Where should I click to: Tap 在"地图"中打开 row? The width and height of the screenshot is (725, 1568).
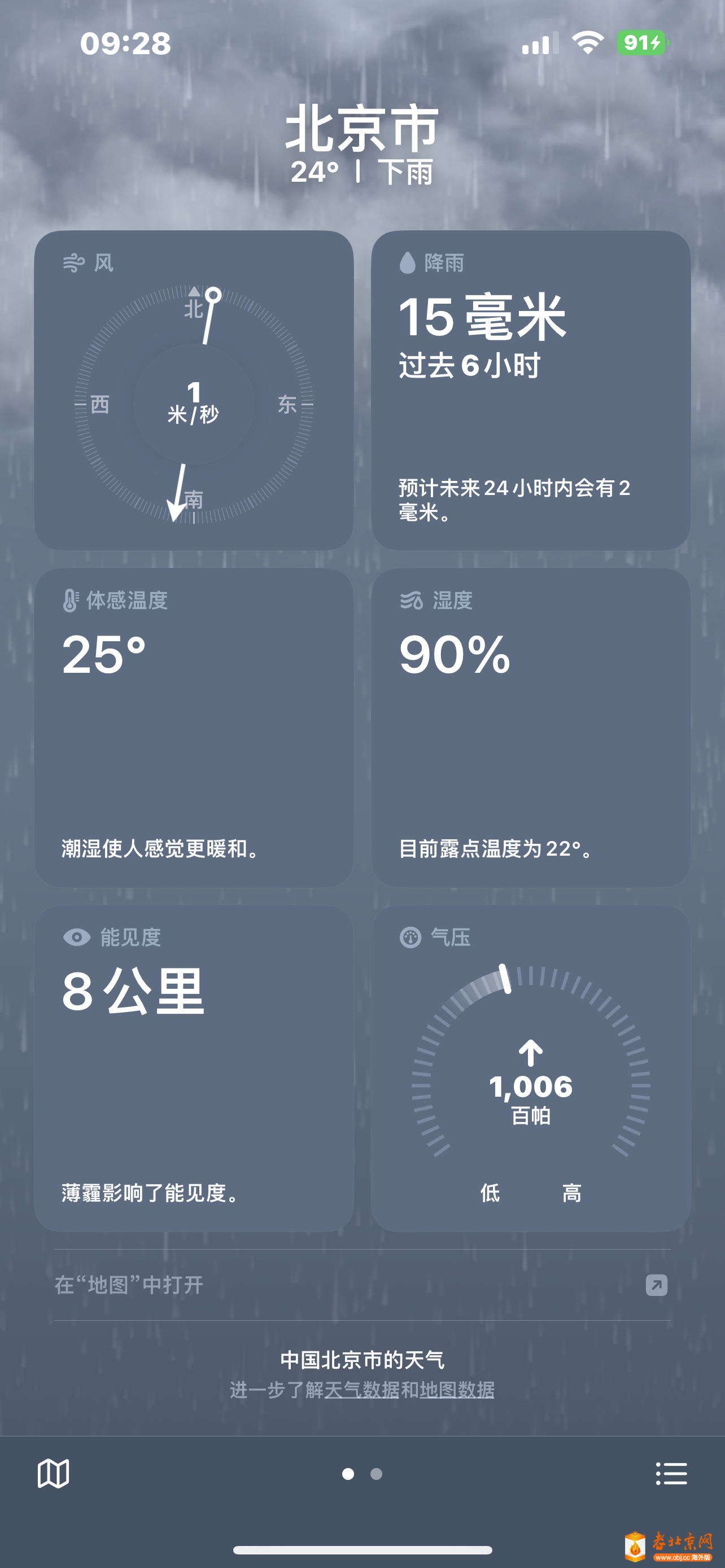[362, 1285]
